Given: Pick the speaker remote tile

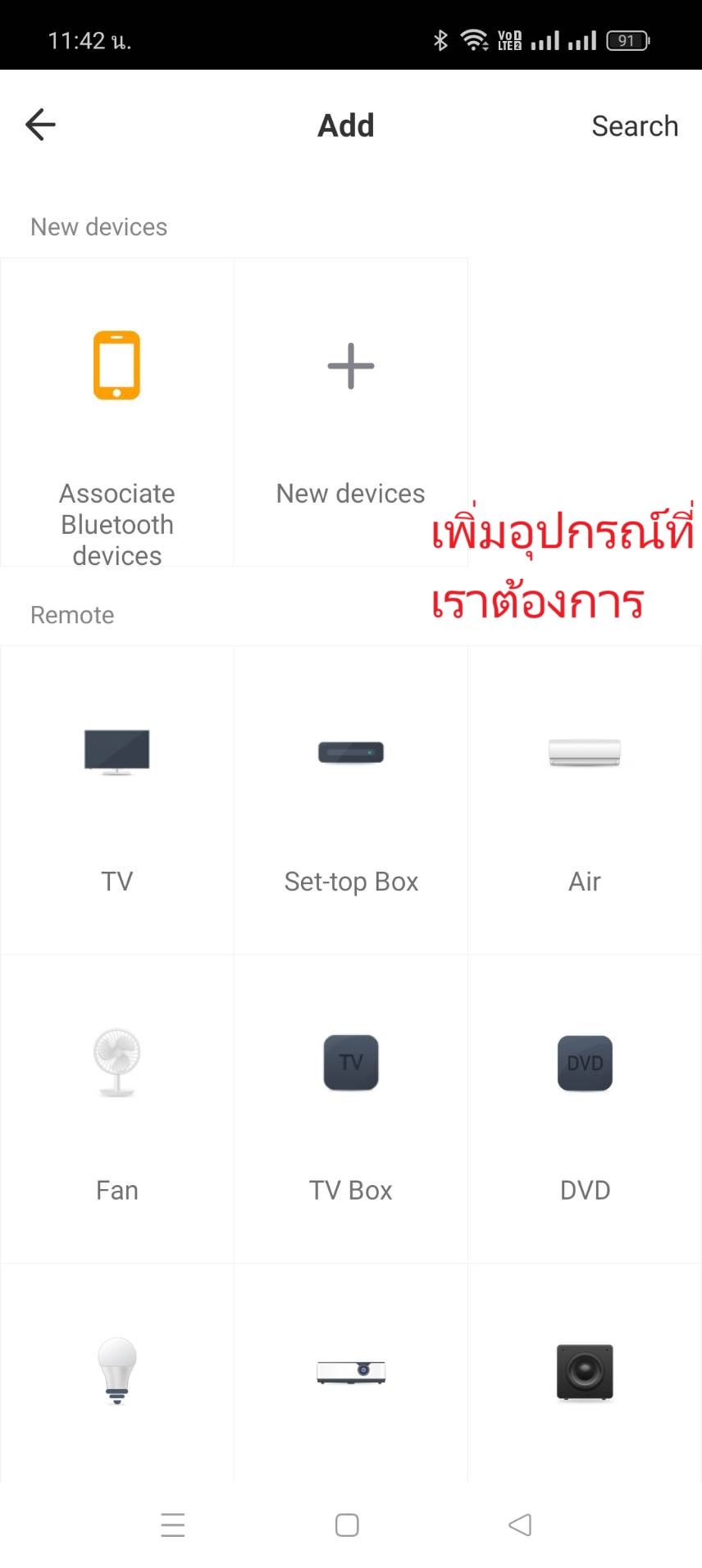Looking at the screenshot, I should (585, 1371).
